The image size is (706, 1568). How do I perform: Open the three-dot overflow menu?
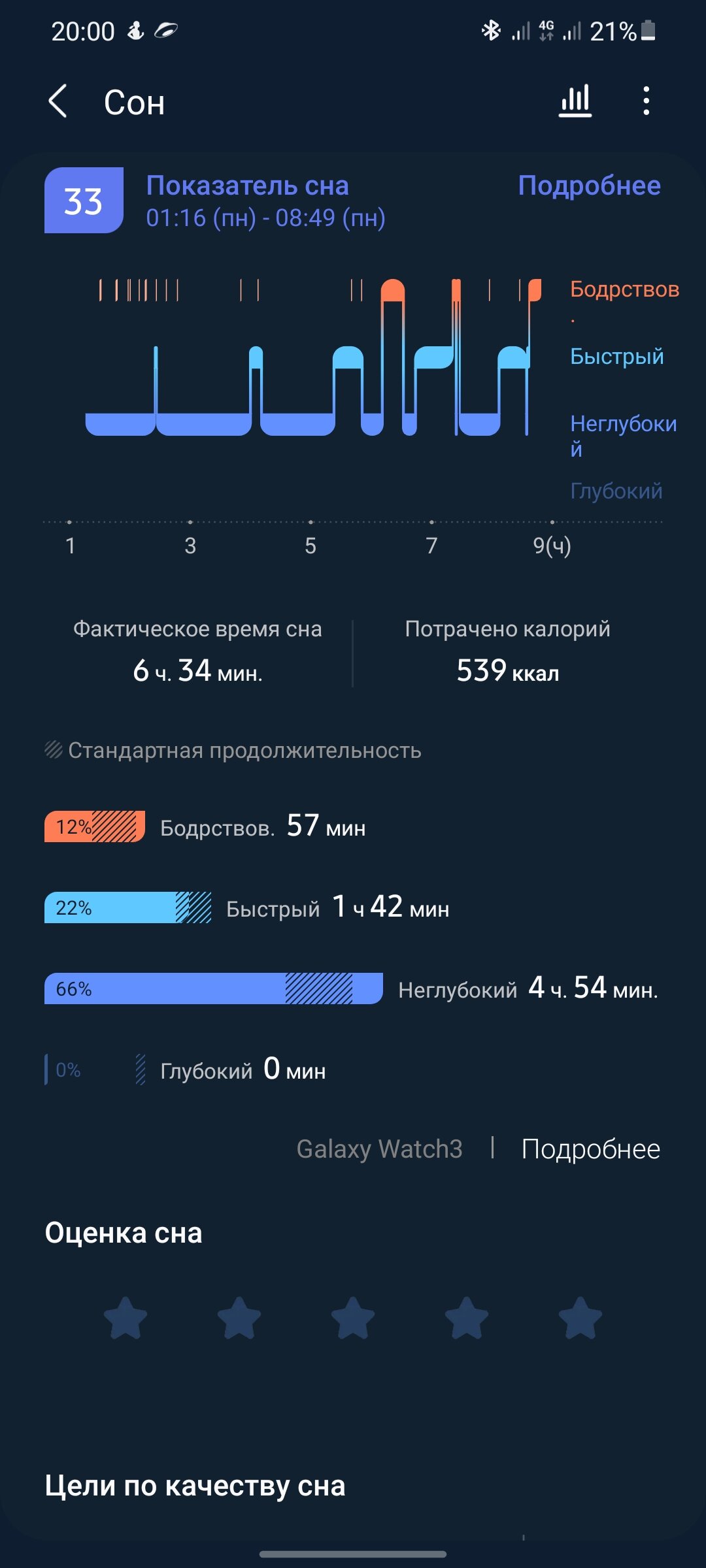[646, 101]
